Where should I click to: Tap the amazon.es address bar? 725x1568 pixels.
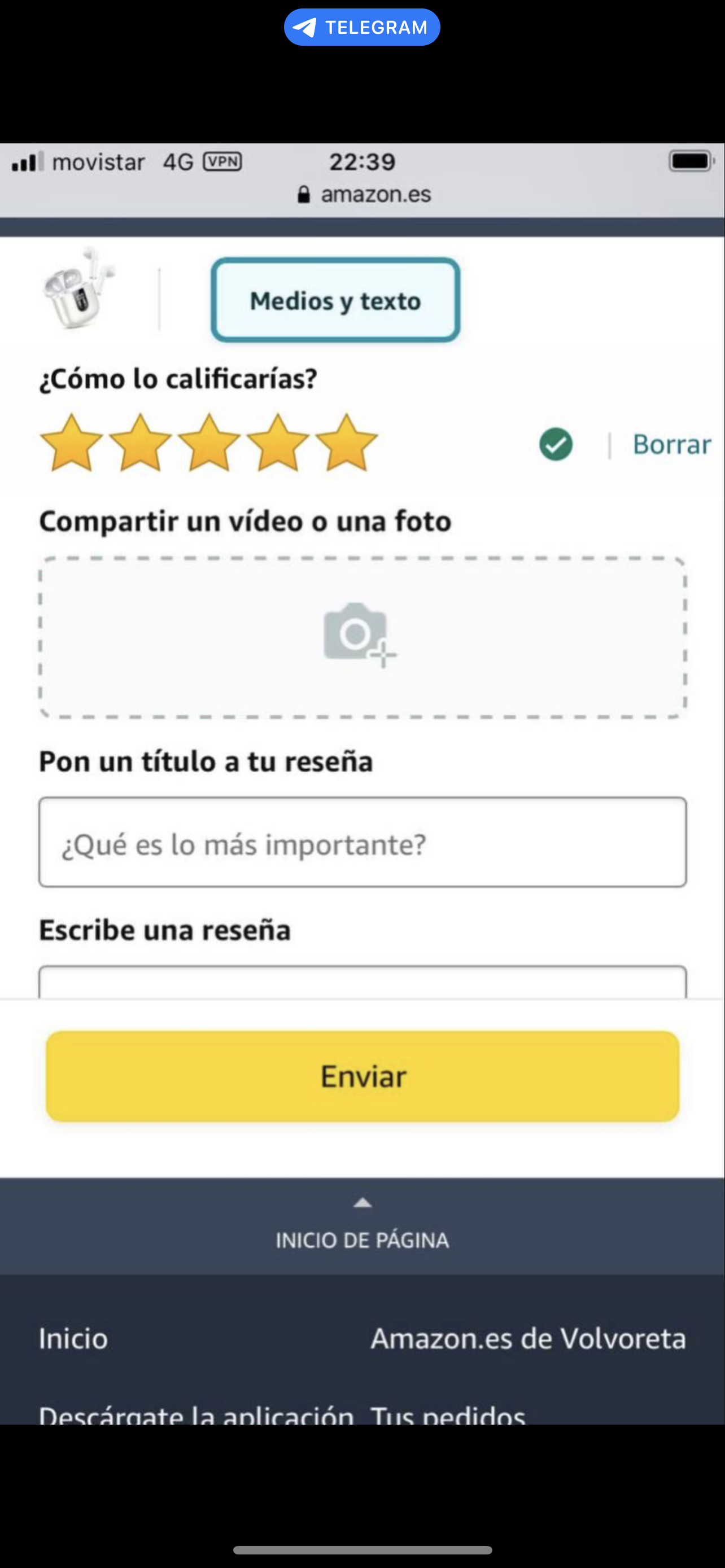364,194
